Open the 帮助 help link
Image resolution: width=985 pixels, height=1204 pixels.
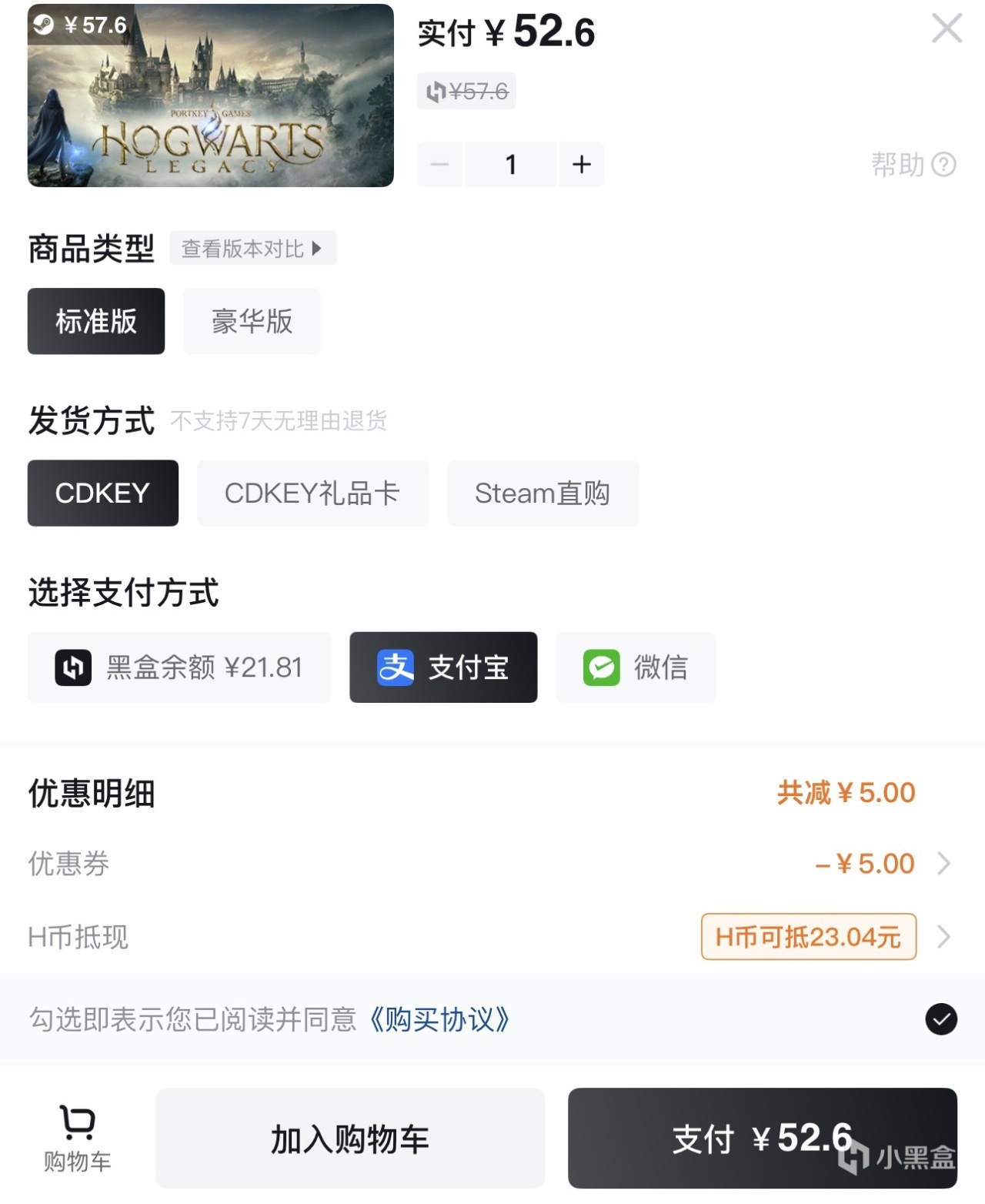(913, 164)
